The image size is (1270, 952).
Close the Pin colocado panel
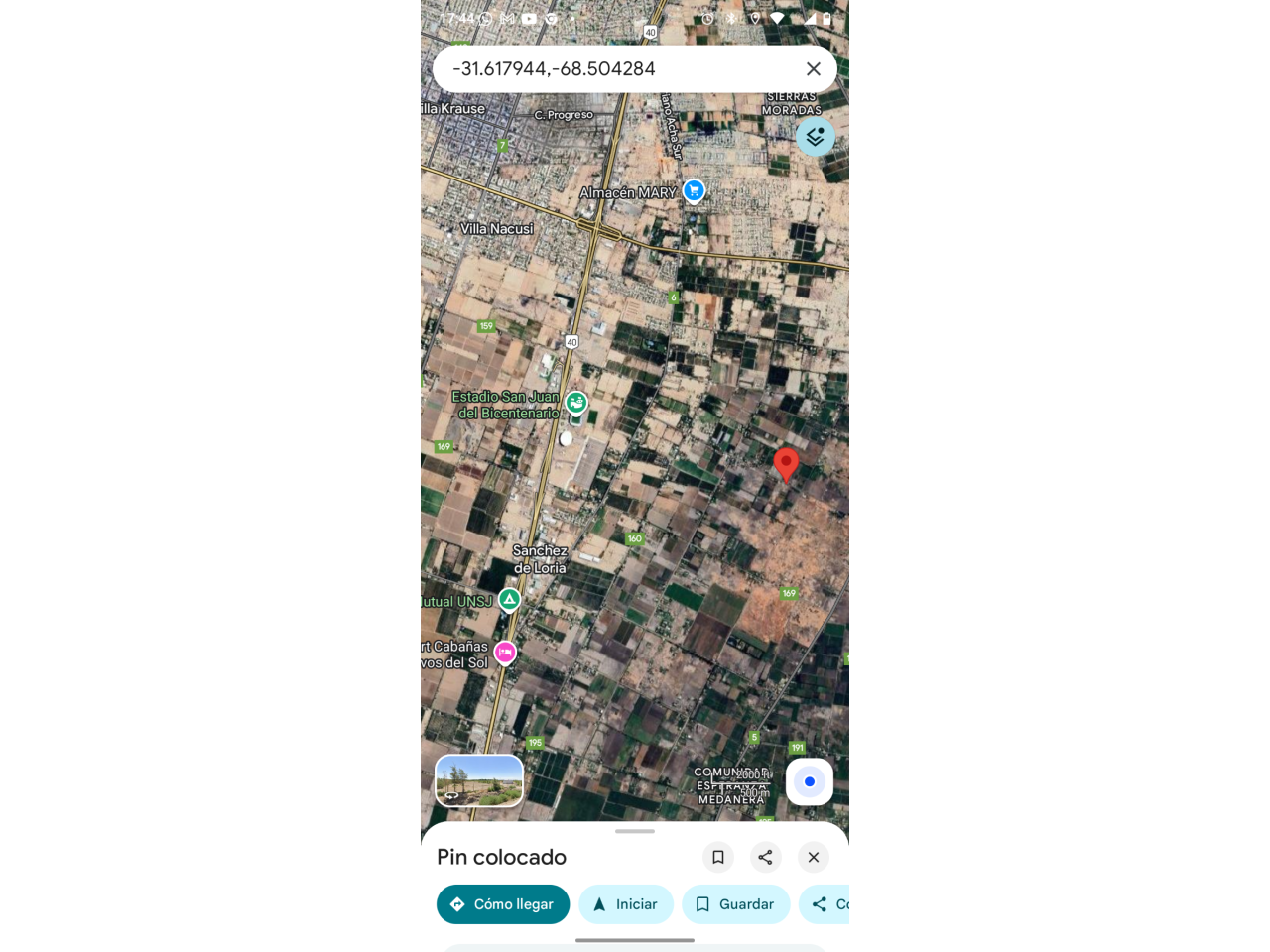click(x=813, y=857)
